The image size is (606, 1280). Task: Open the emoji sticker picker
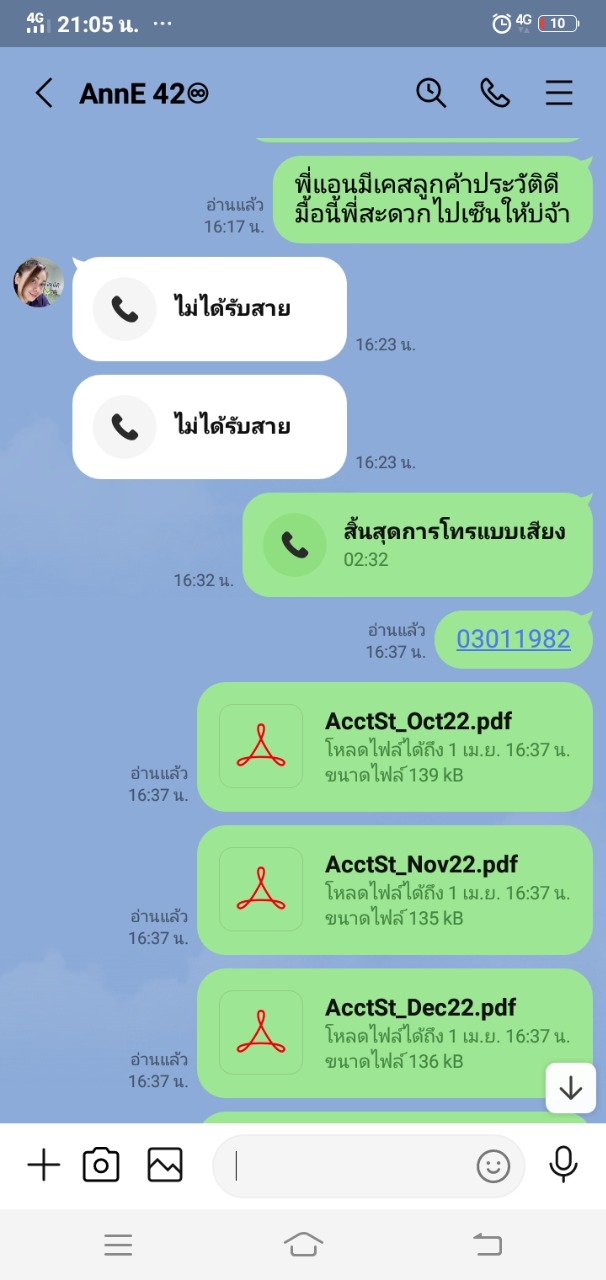coord(493,1166)
